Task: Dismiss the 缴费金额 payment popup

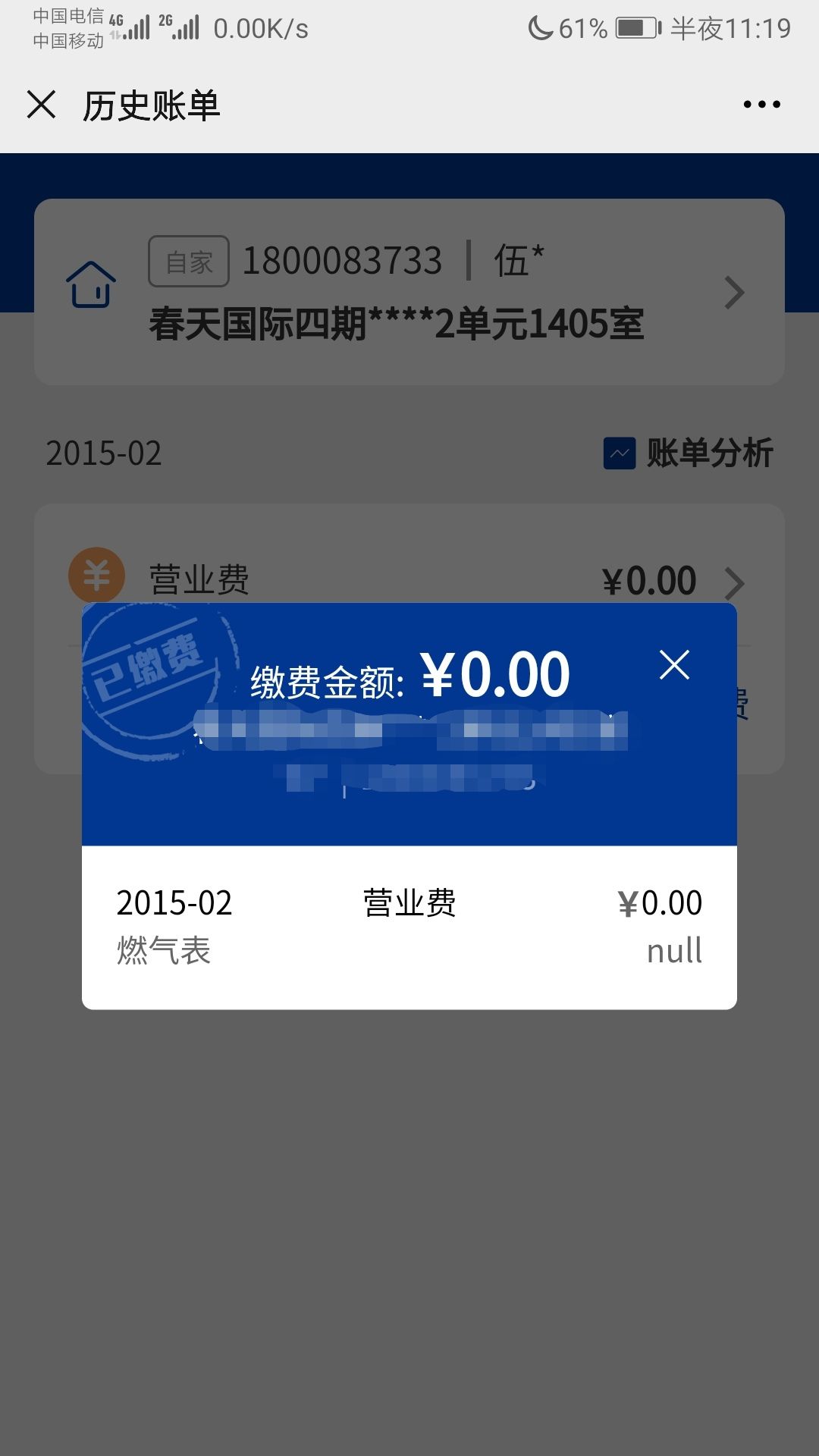Action: (x=674, y=665)
